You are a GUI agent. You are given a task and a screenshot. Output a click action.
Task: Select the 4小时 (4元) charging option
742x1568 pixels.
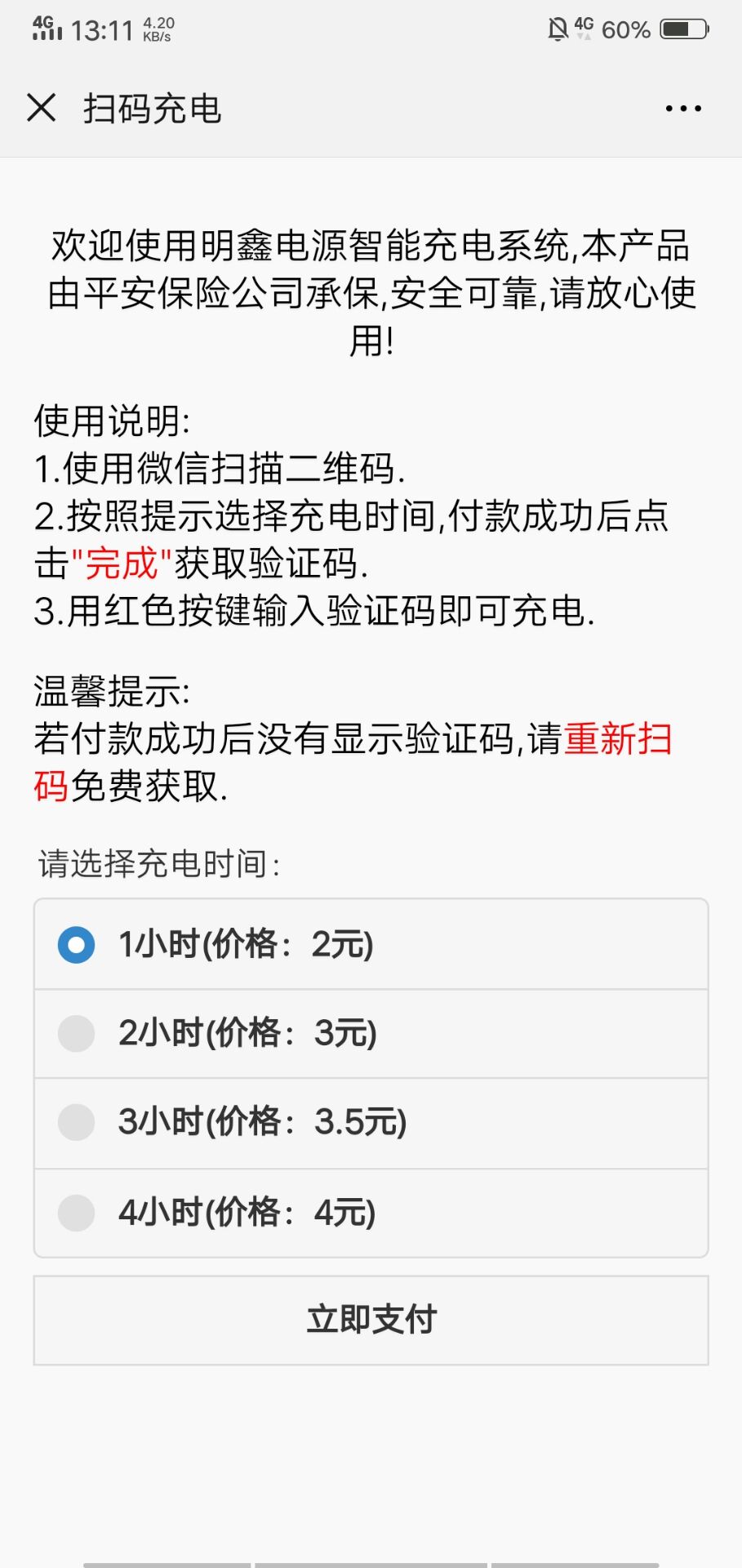77,1213
